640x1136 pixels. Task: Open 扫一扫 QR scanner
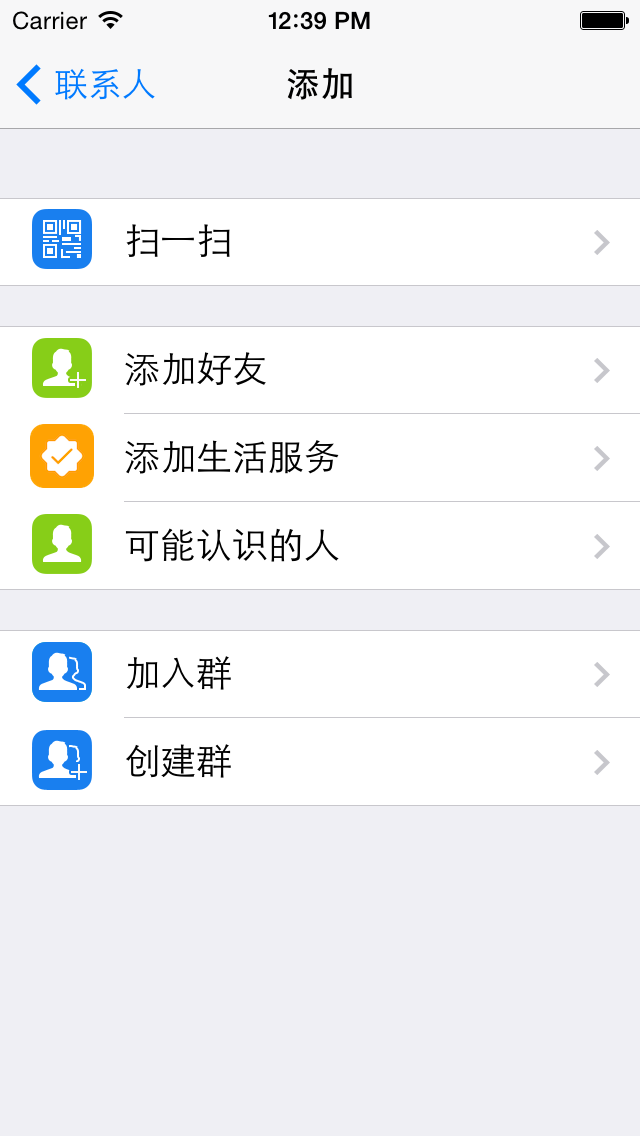320,242
